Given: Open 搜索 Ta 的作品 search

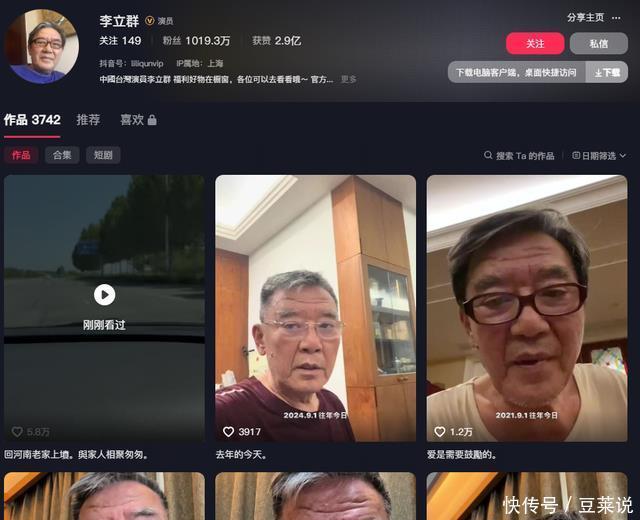Looking at the screenshot, I should coord(518,156).
